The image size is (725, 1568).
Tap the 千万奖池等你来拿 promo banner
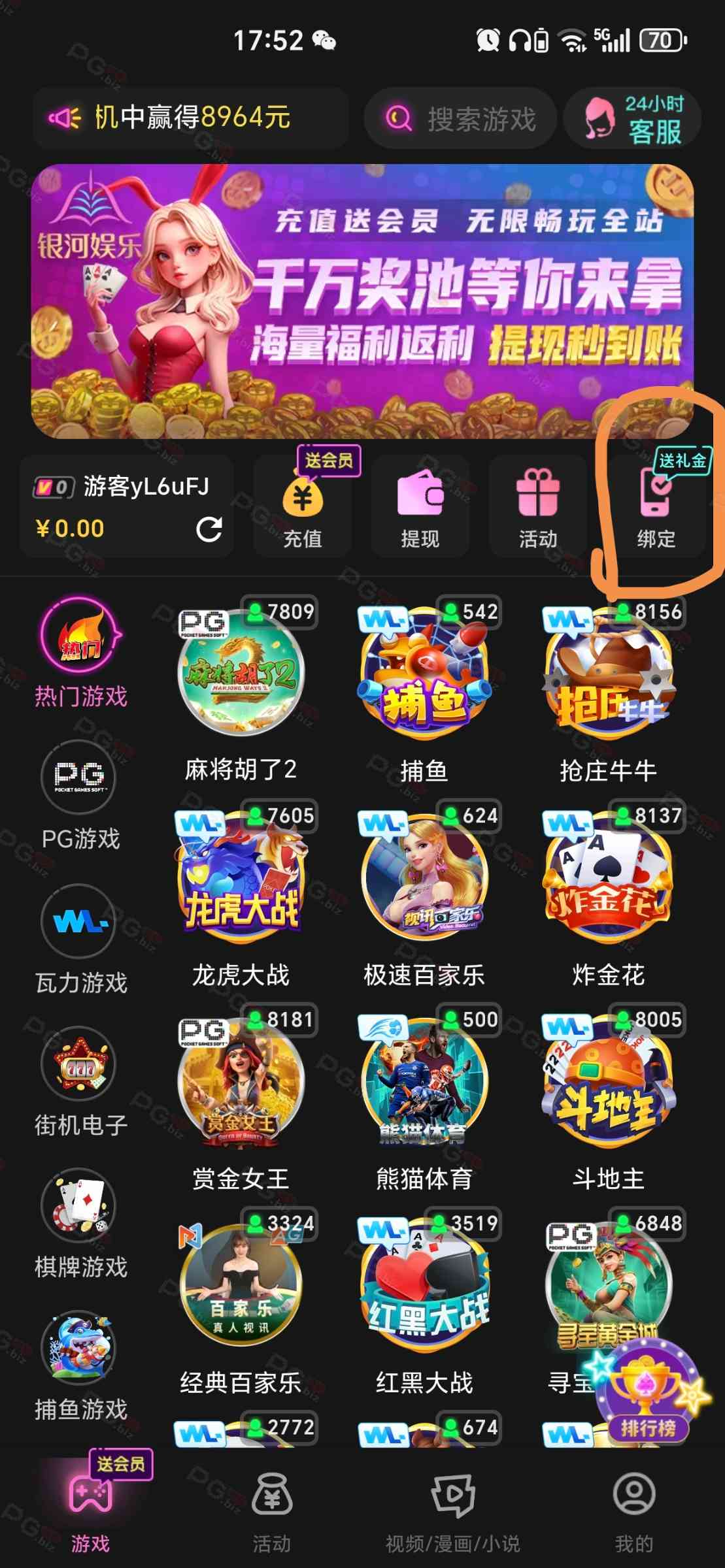click(x=362, y=301)
